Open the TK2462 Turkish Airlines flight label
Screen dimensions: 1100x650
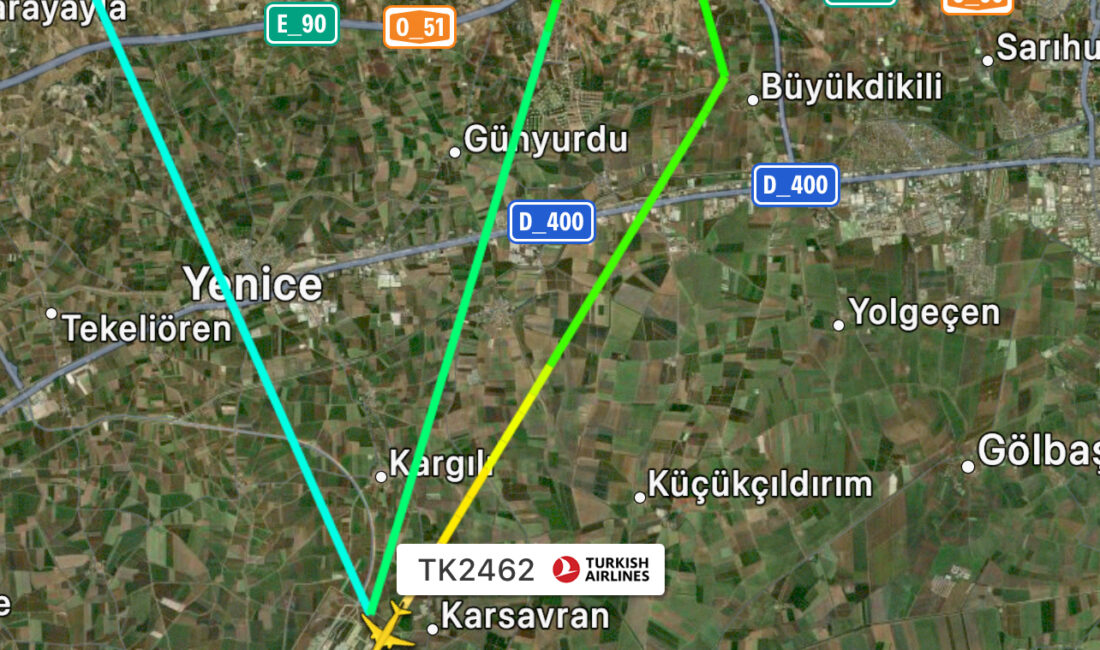click(x=530, y=570)
